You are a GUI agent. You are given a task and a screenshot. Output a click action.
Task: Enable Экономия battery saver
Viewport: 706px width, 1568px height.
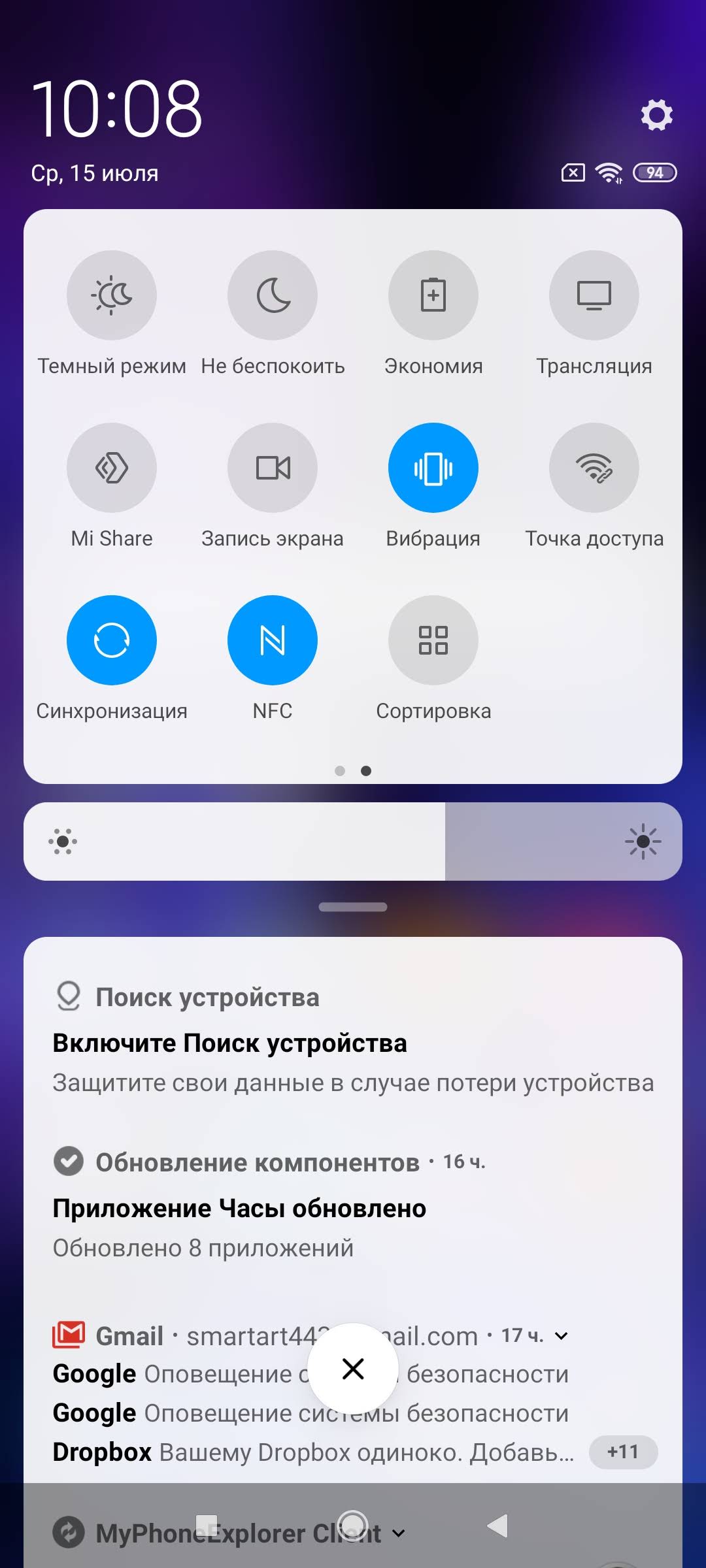pos(433,295)
